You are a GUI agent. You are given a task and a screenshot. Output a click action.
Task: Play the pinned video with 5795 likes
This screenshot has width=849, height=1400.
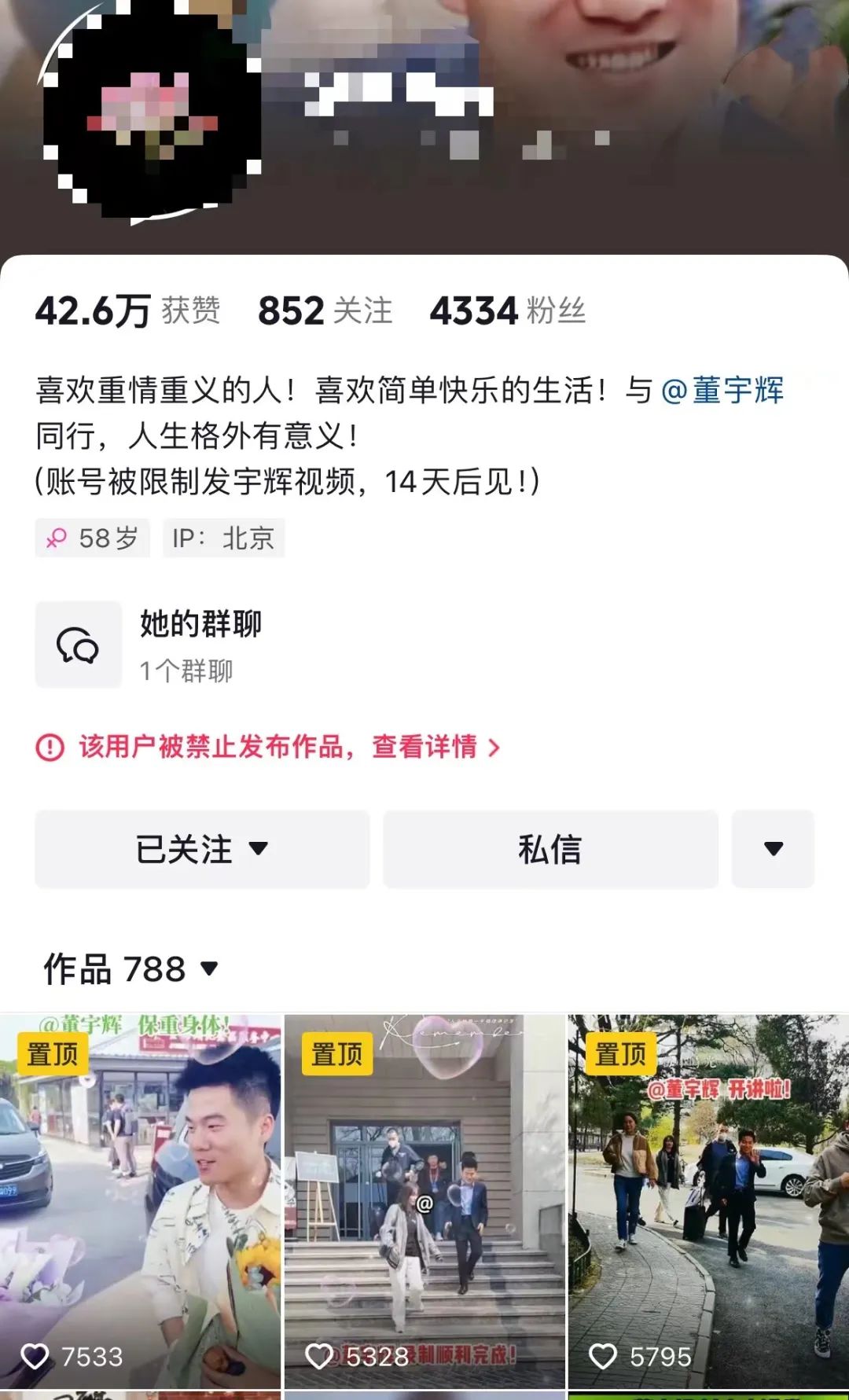(x=708, y=1203)
